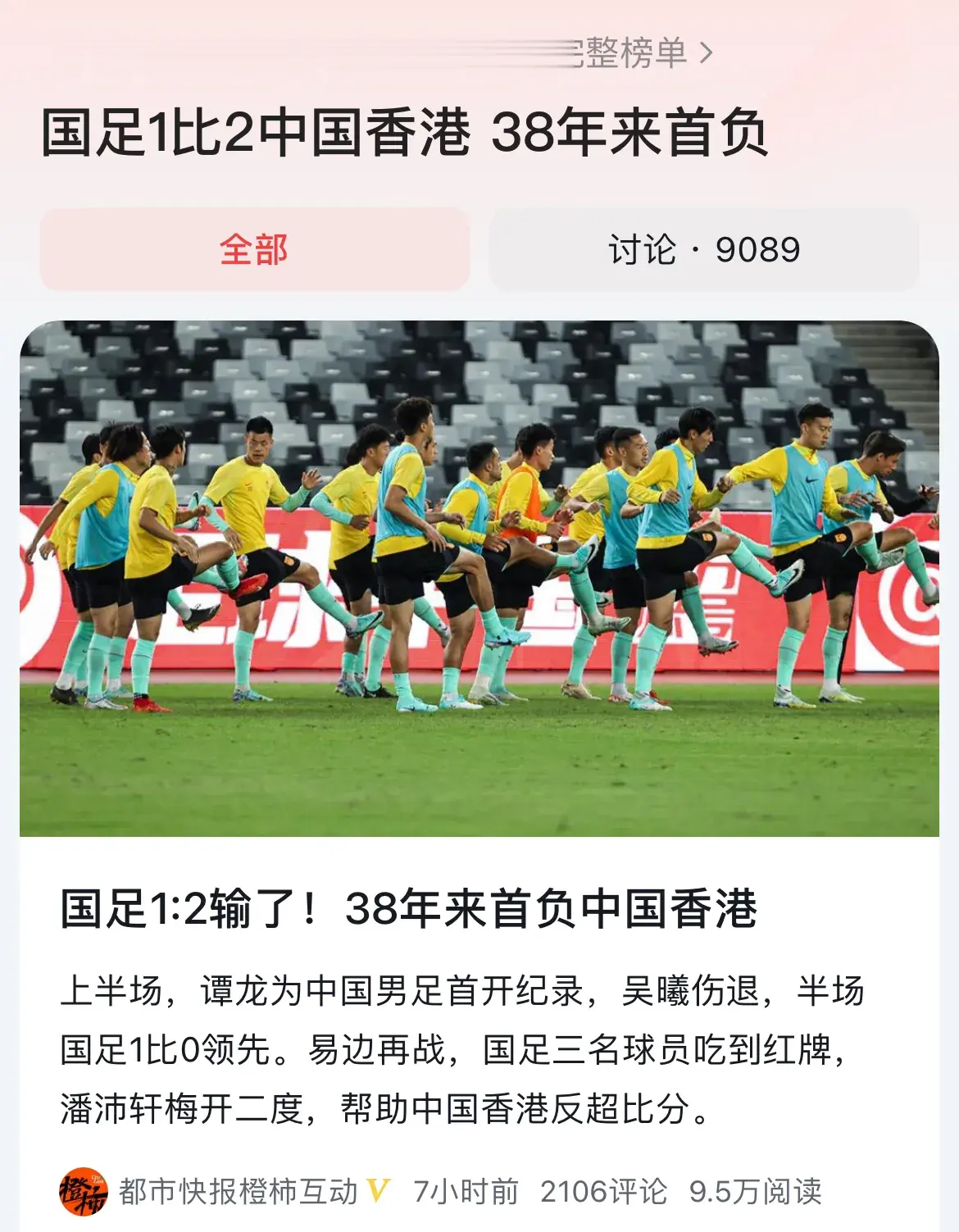Switch to the 全部 tab

[x=254, y=249]
